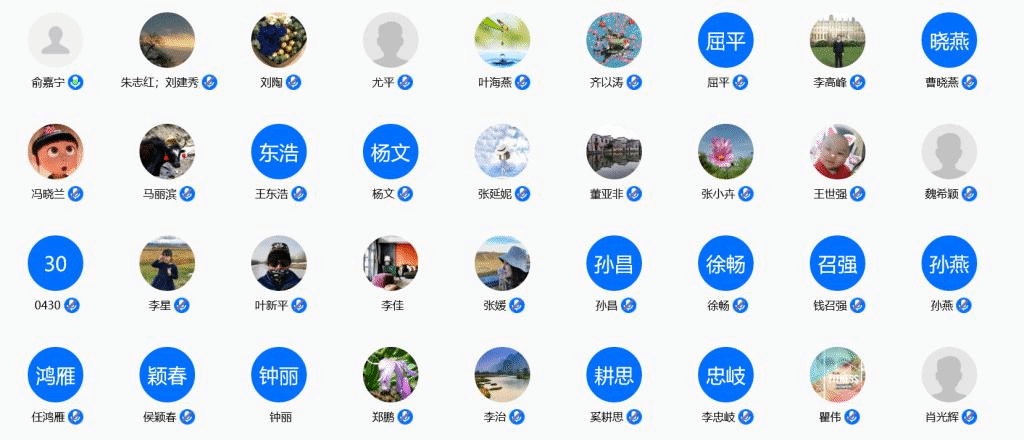Tap 郑鹏's flower avatar
1024x440 pixels.
390,376
